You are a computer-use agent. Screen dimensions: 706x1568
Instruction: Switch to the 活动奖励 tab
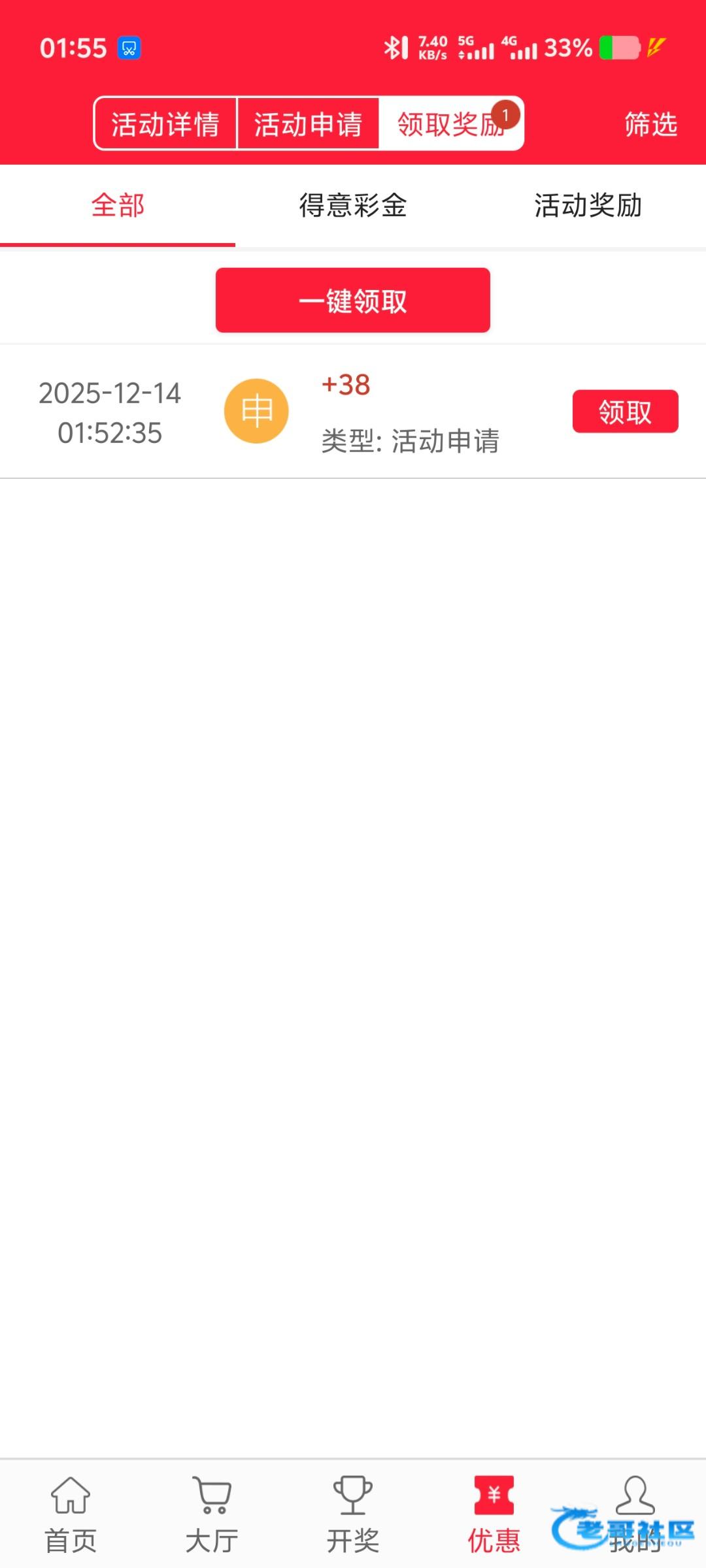pyautogui.click(x=588, y=205)
